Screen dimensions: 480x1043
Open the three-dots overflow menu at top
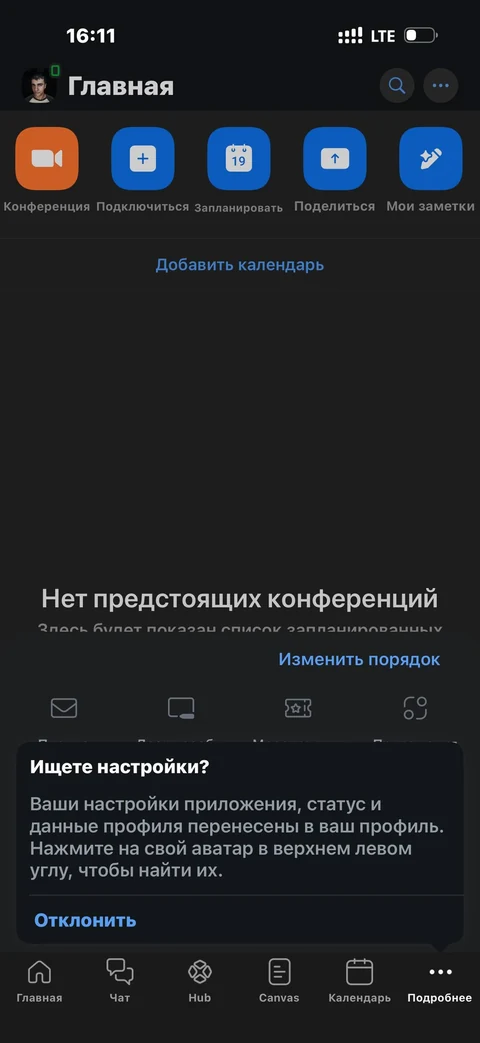coord(441,86)
